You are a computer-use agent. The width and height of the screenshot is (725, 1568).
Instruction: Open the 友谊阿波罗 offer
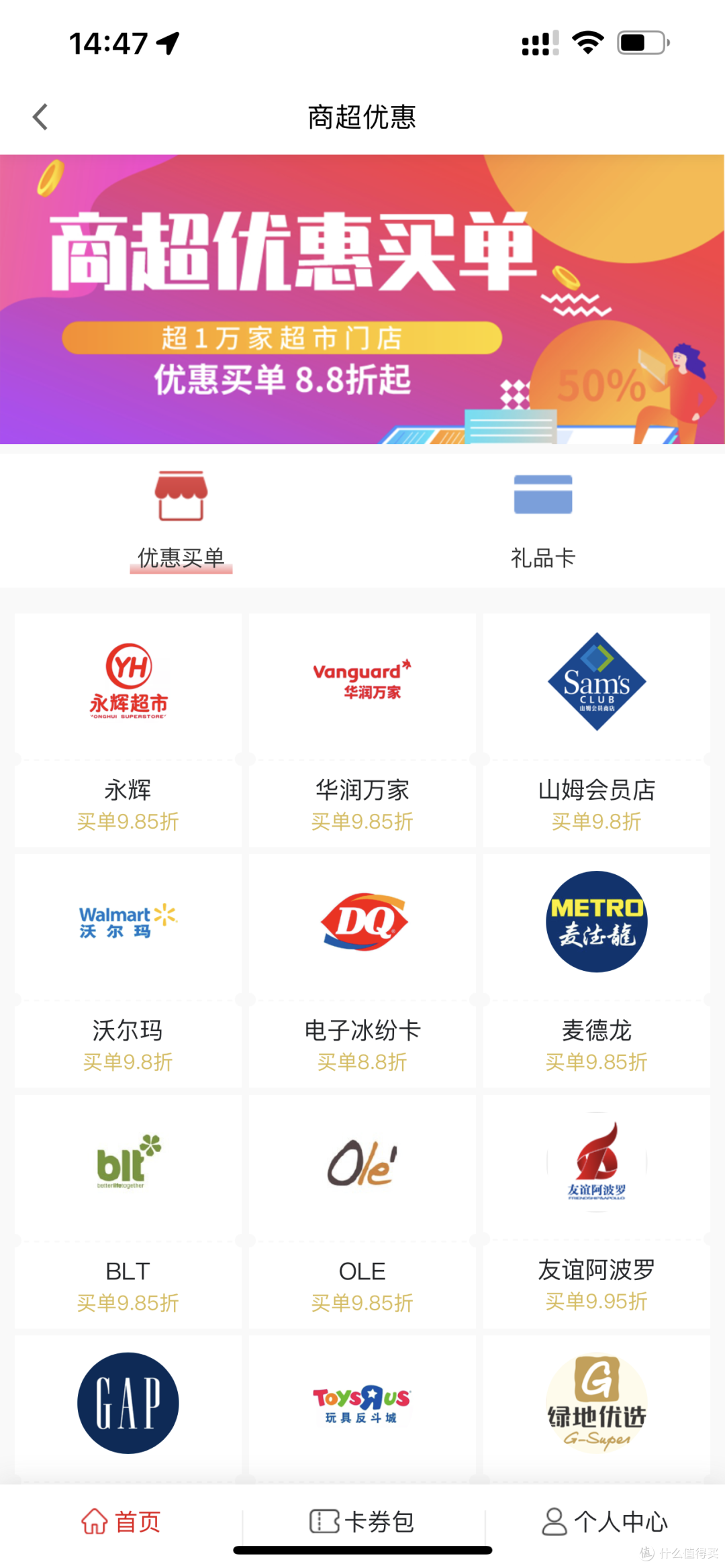[596, 1211]
